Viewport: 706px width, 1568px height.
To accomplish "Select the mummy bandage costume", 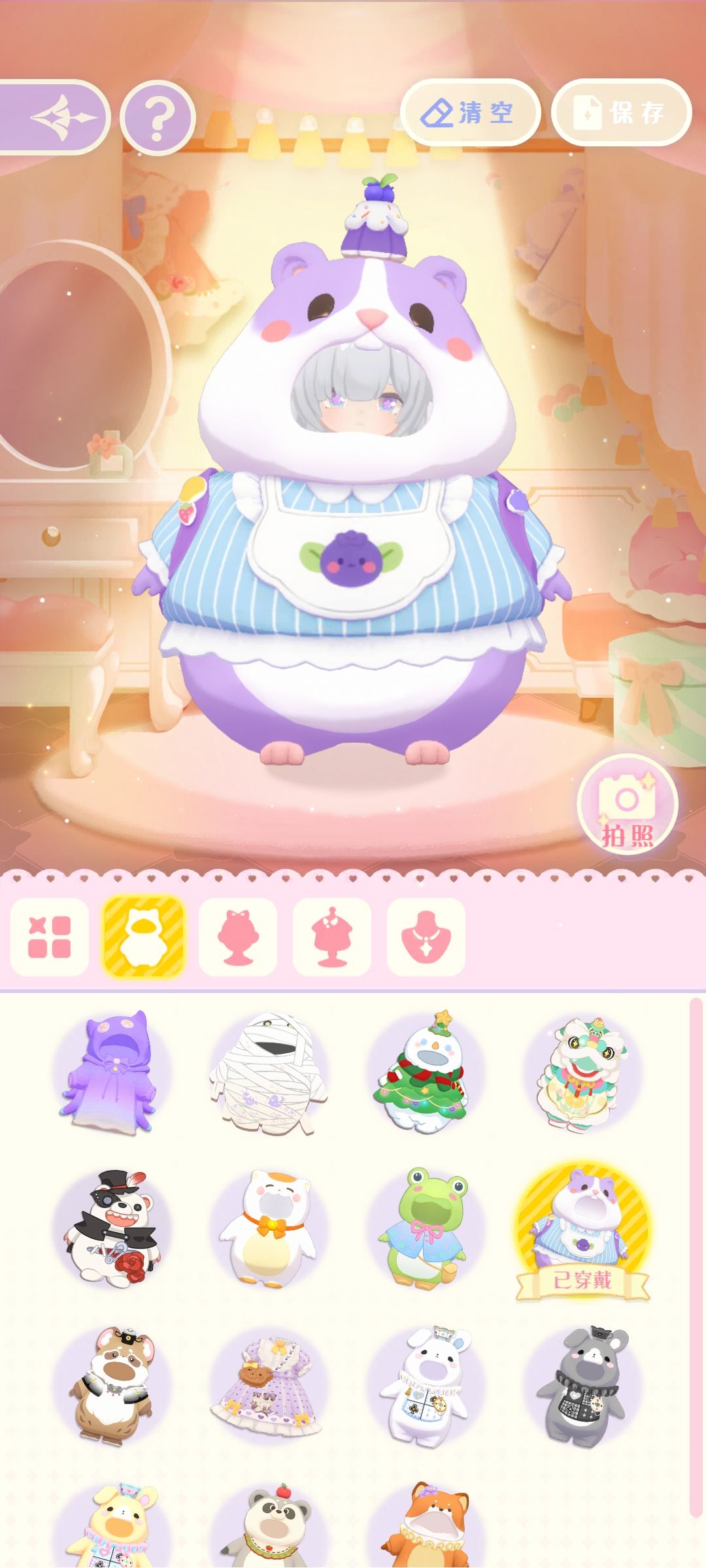I will pos(269,1072).
